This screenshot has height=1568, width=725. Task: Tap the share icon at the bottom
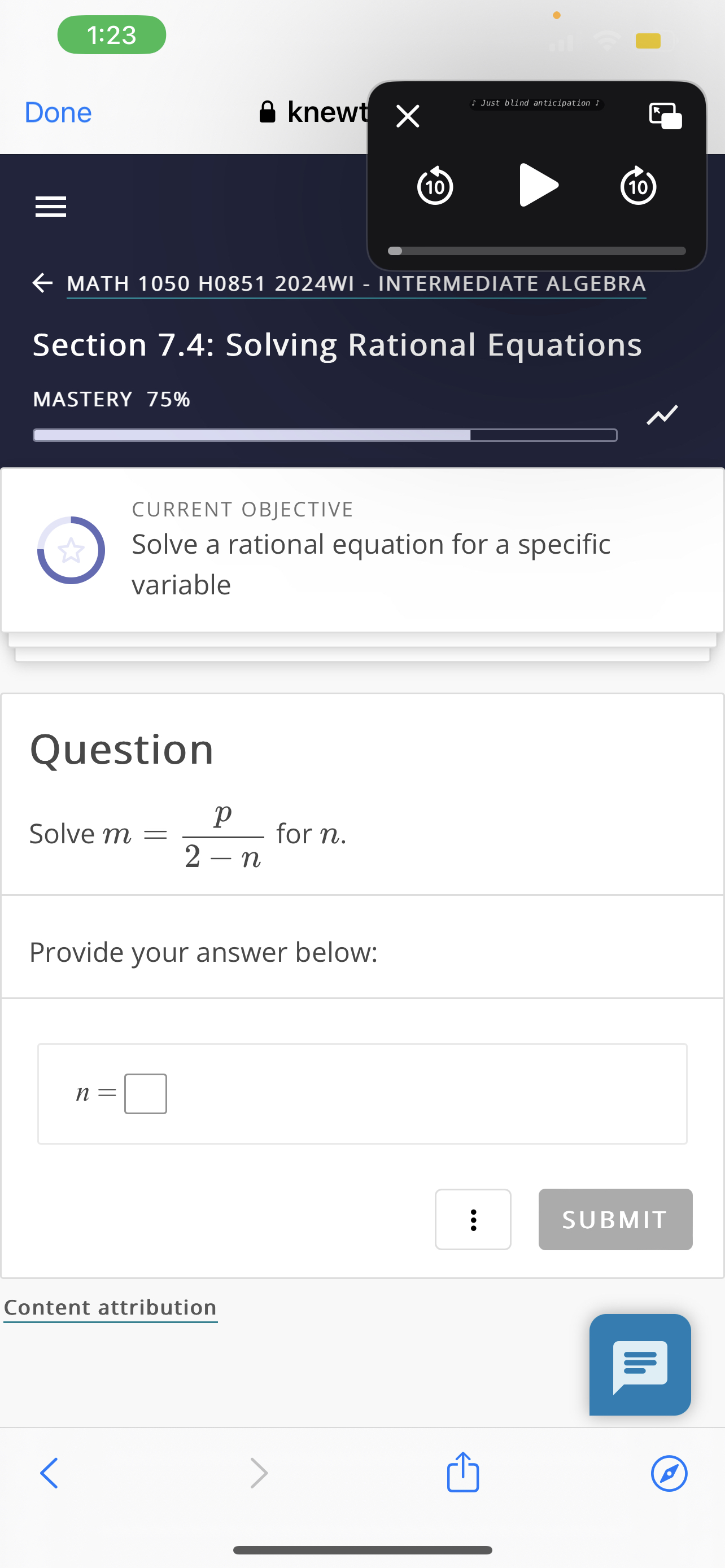(462, 1473)
